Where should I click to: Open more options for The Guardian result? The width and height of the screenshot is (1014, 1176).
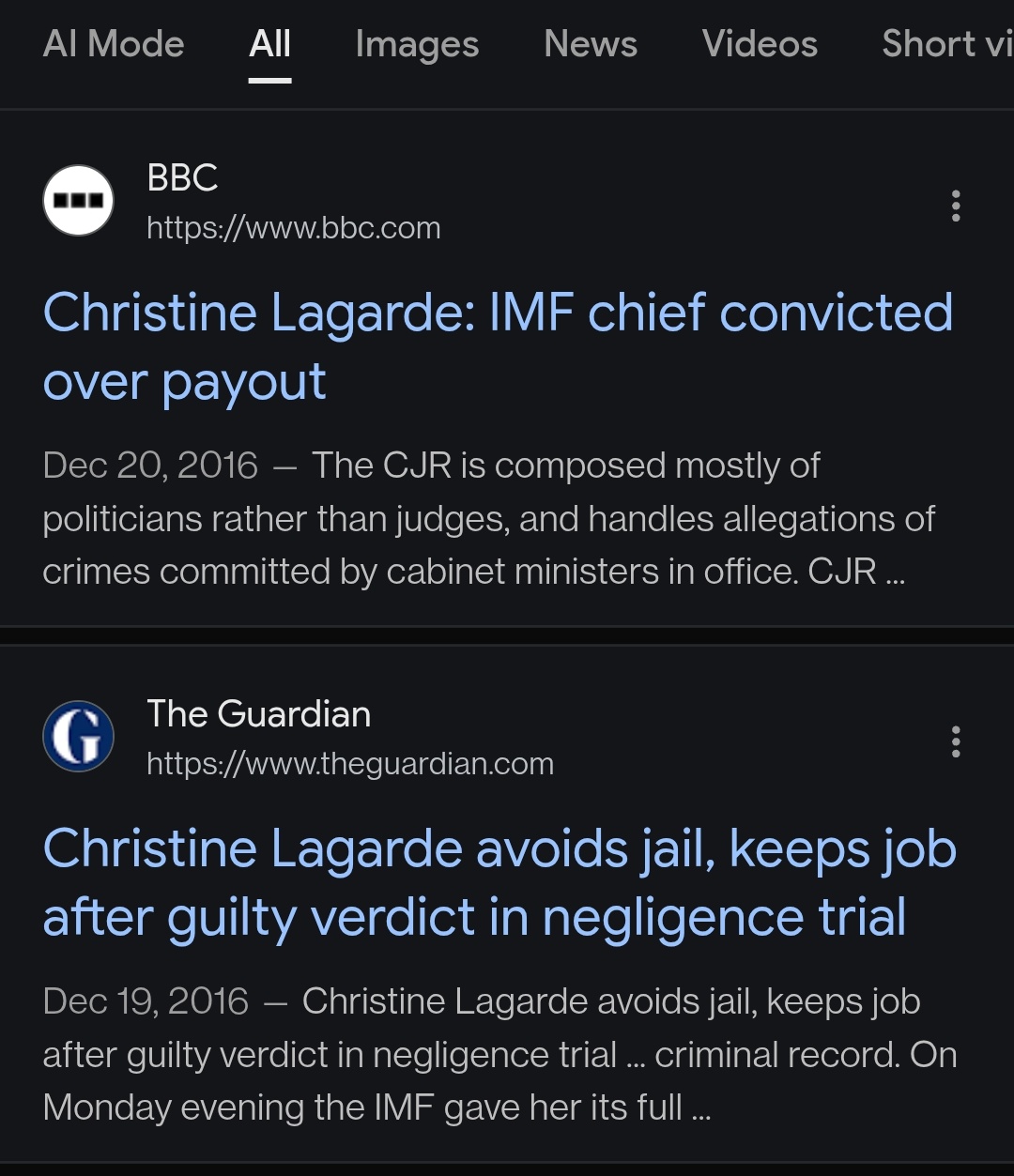[955, 741]
